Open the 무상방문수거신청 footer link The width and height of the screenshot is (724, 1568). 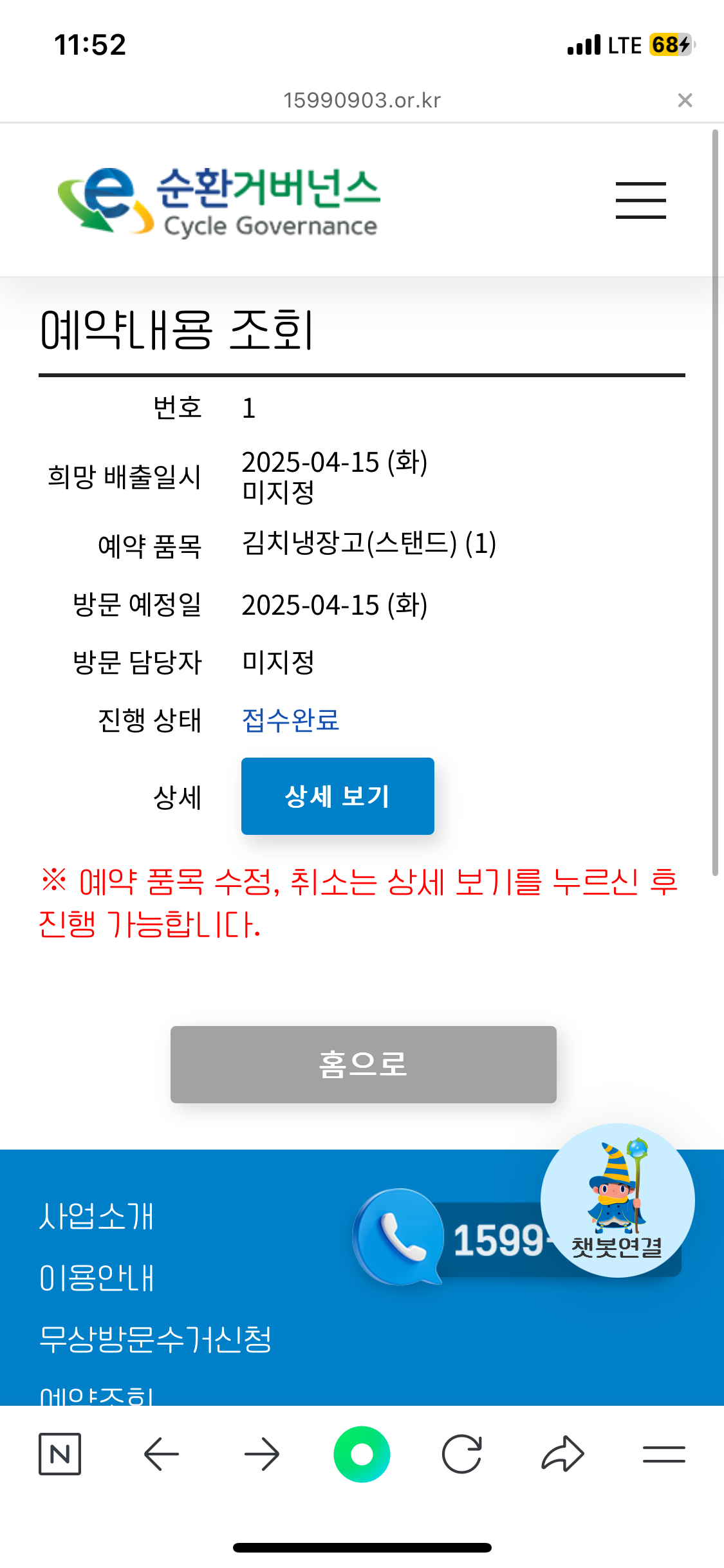155,1339
